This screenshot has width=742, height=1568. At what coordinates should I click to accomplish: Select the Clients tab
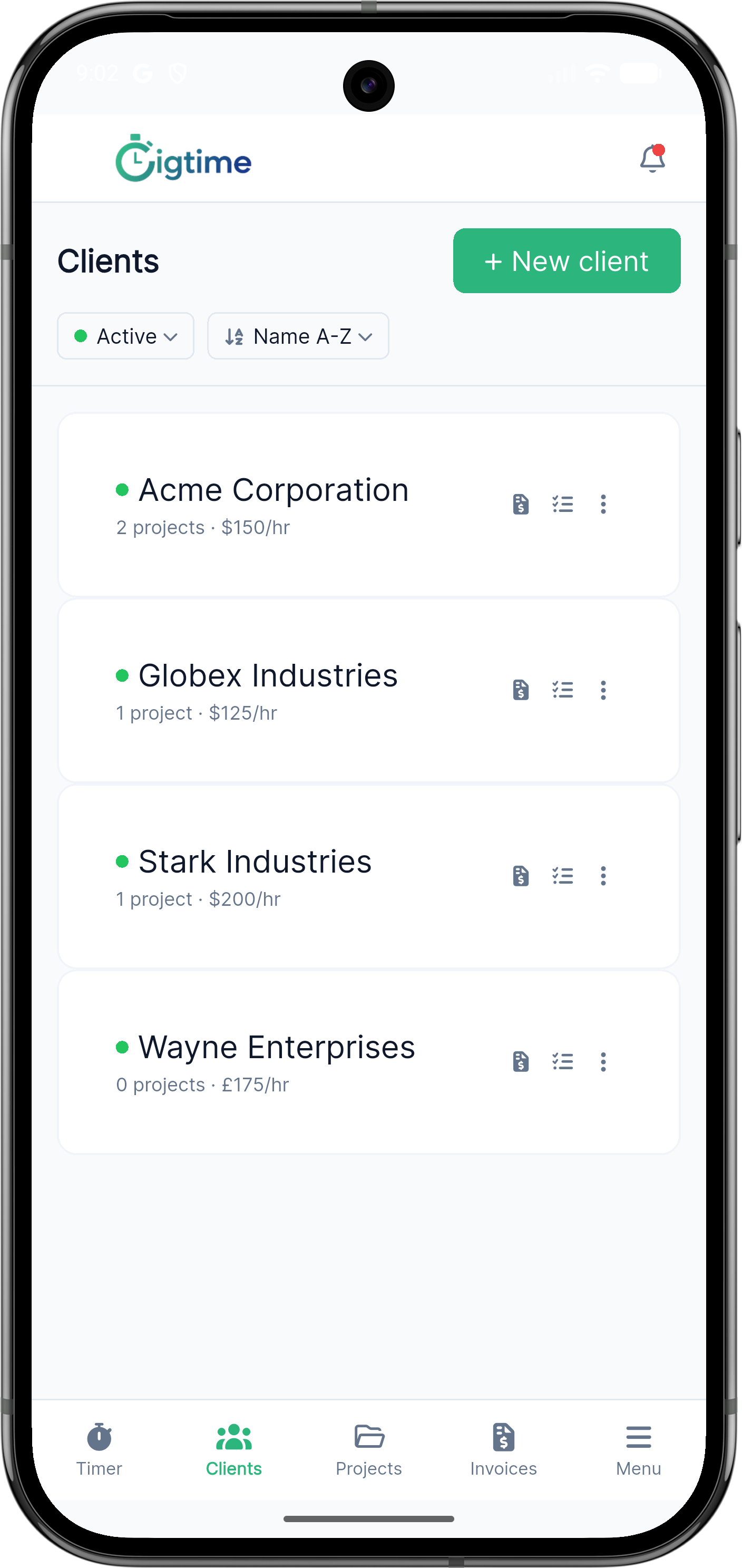233,1450
